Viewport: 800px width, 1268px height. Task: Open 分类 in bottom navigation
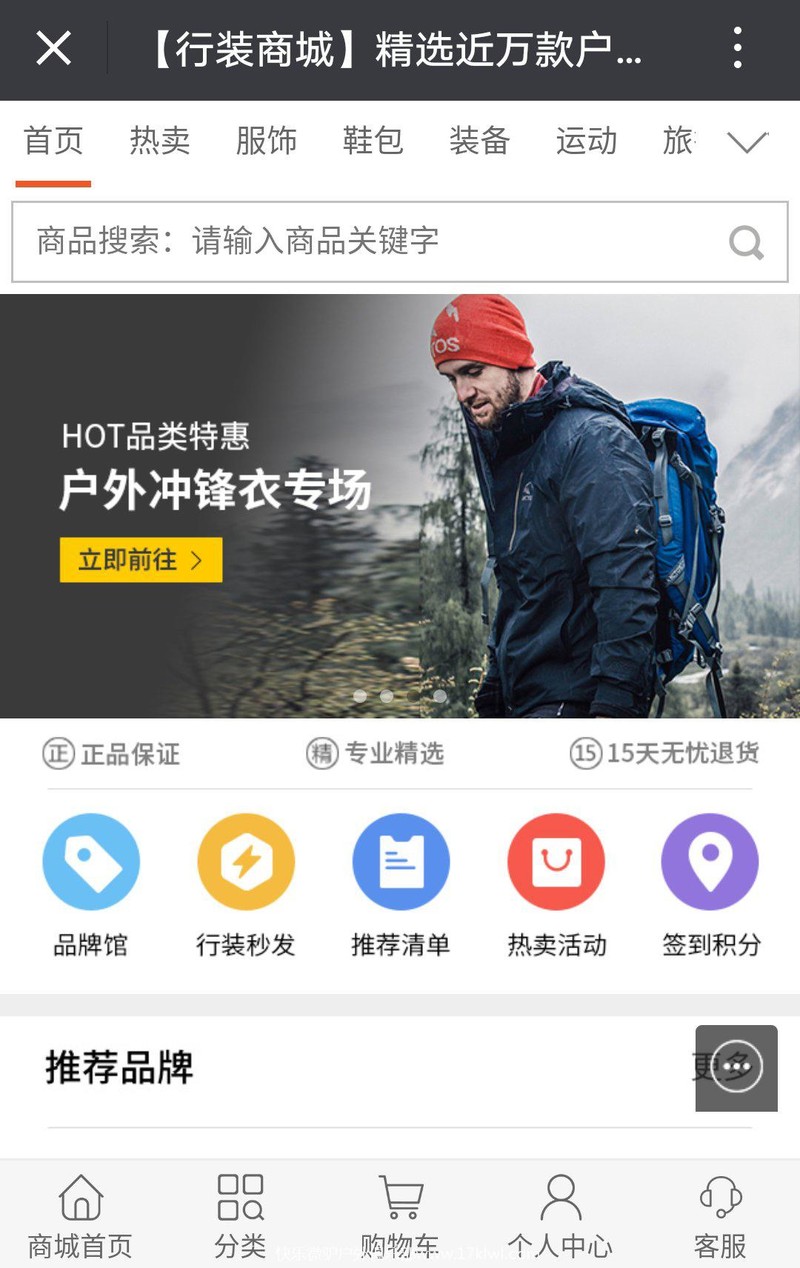point(240,1215)
